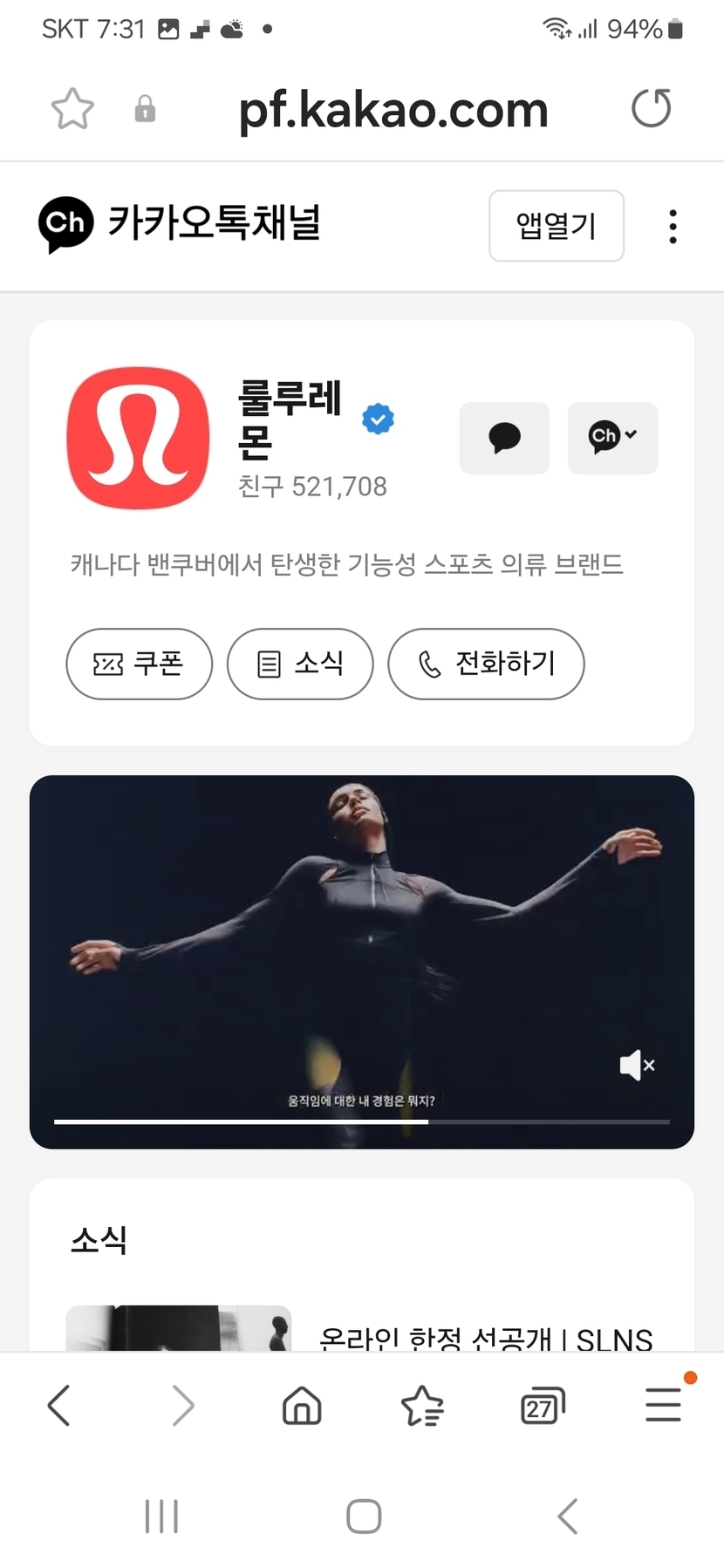The image size is (724, 1568).
Task: Show the 27 open browser tabs
Action: tap(542, 1406)
